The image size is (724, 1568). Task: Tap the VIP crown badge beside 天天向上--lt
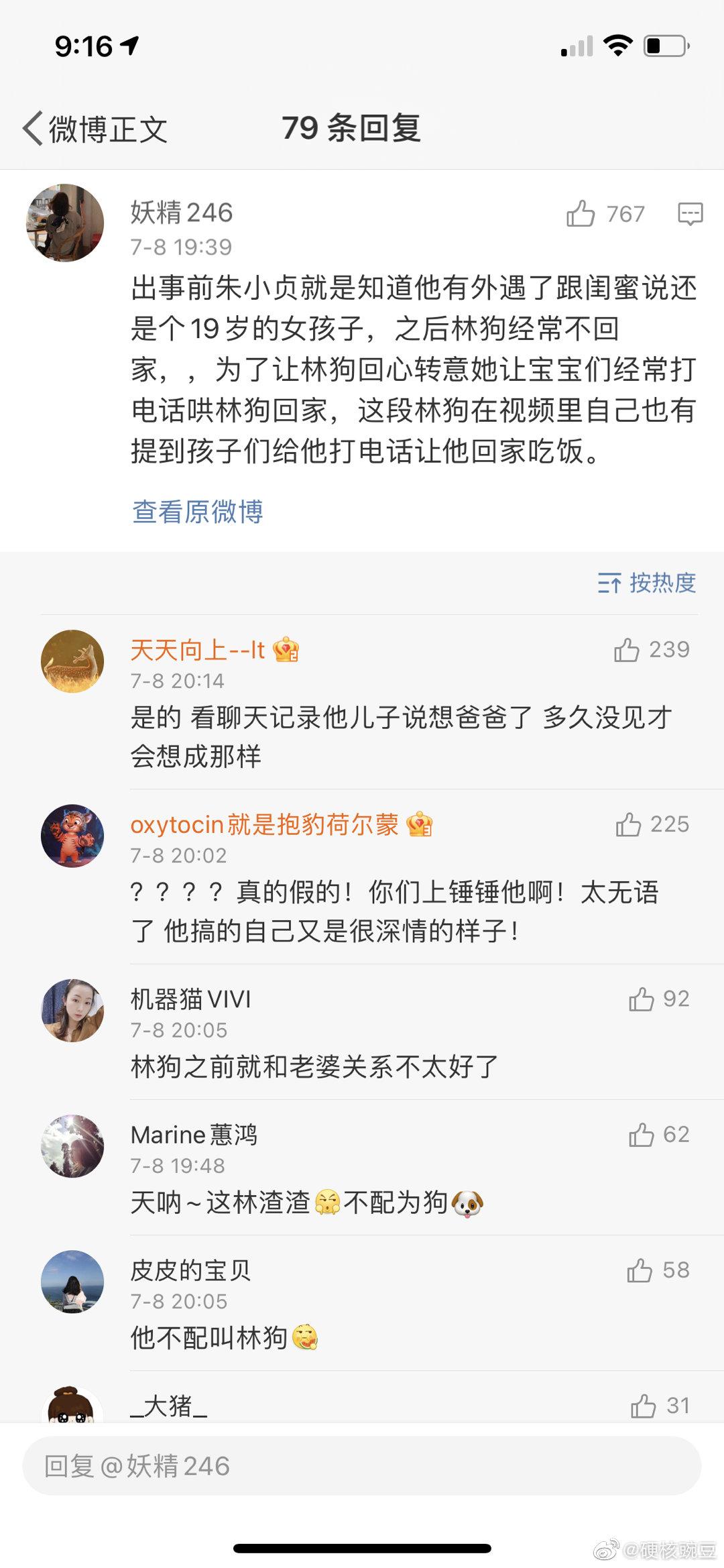click(x=287, y=649)
